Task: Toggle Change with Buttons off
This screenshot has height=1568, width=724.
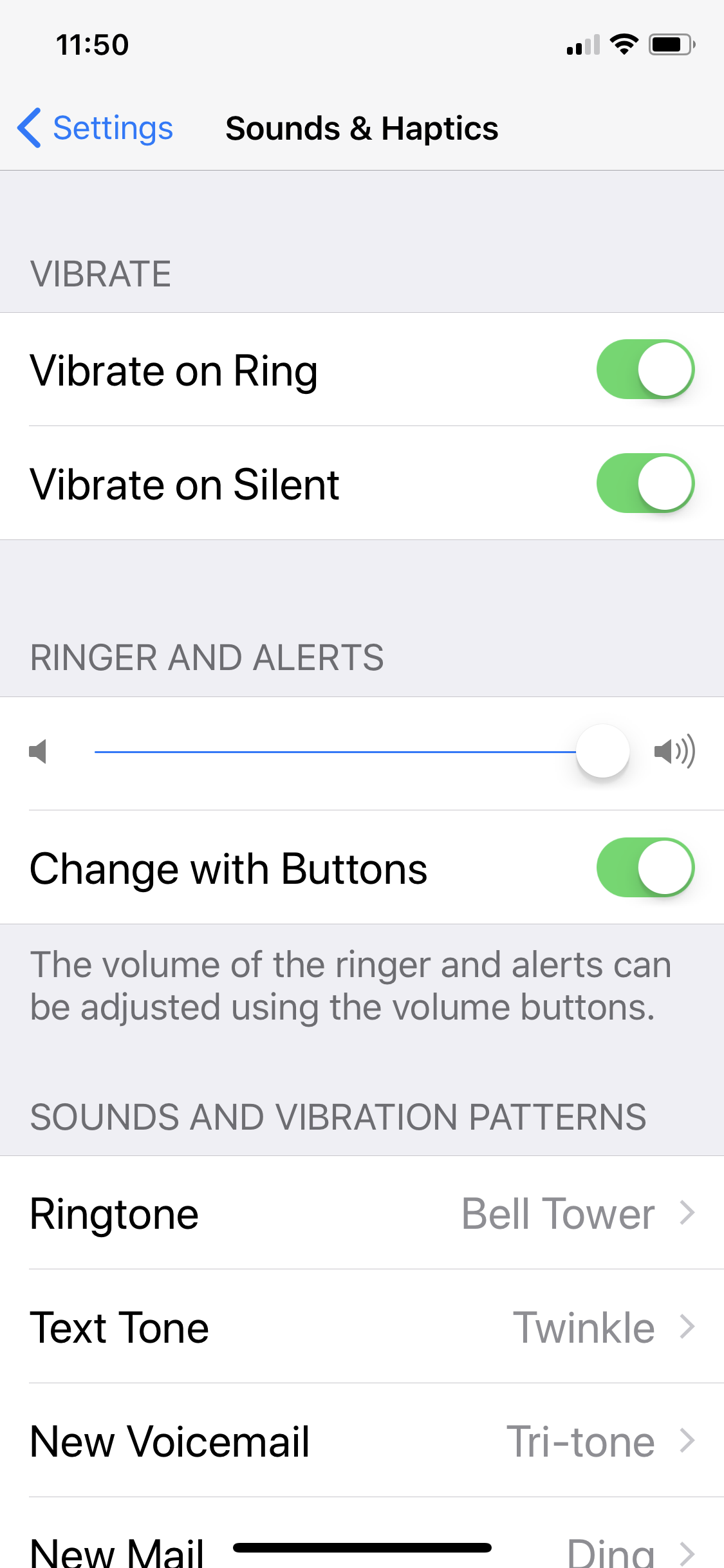Action: pyautogui.click(x=645, y=868)
